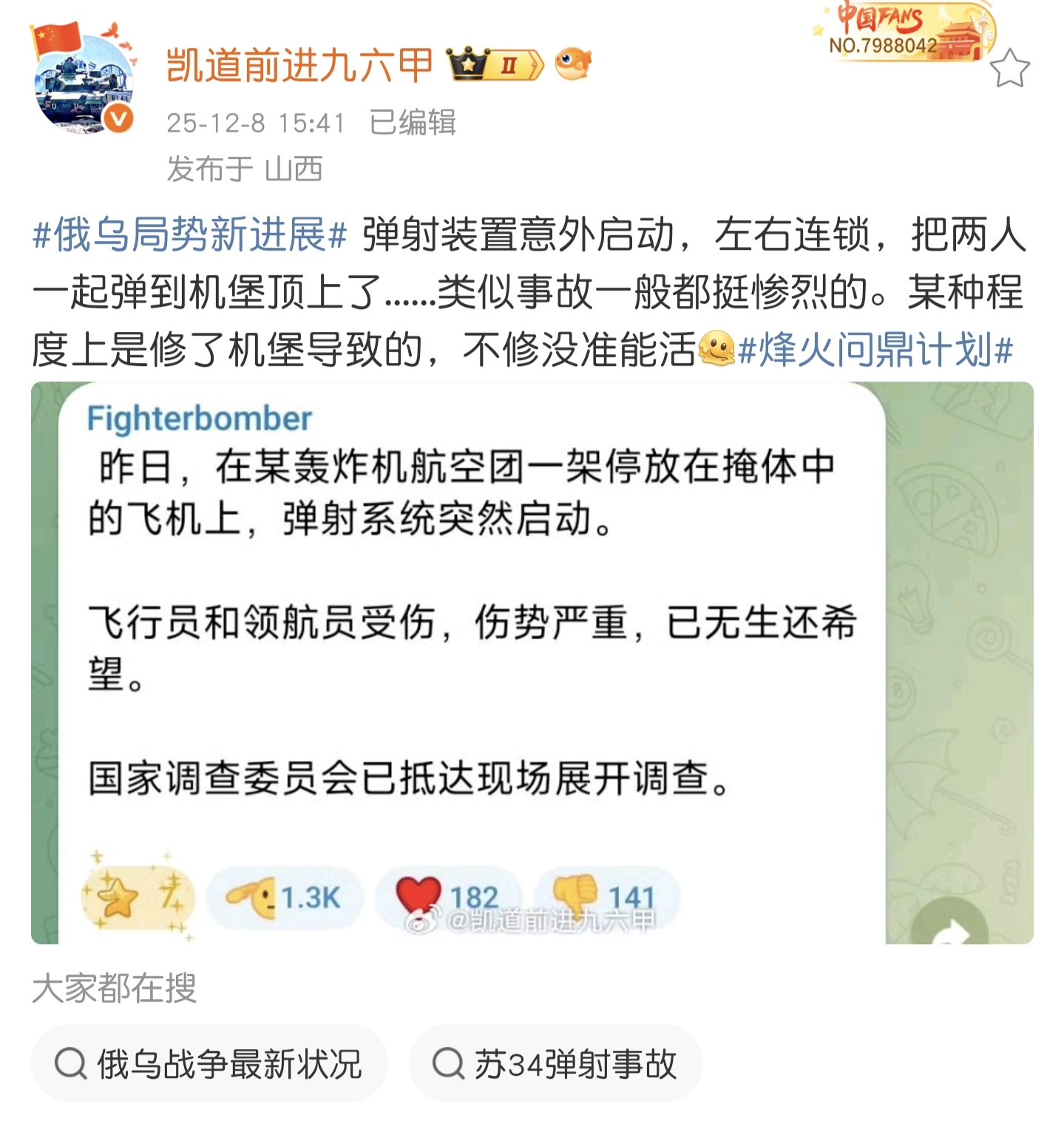
Task: Open the profile avatar of 凯道前进九六甲
Action: pos(84,82)
